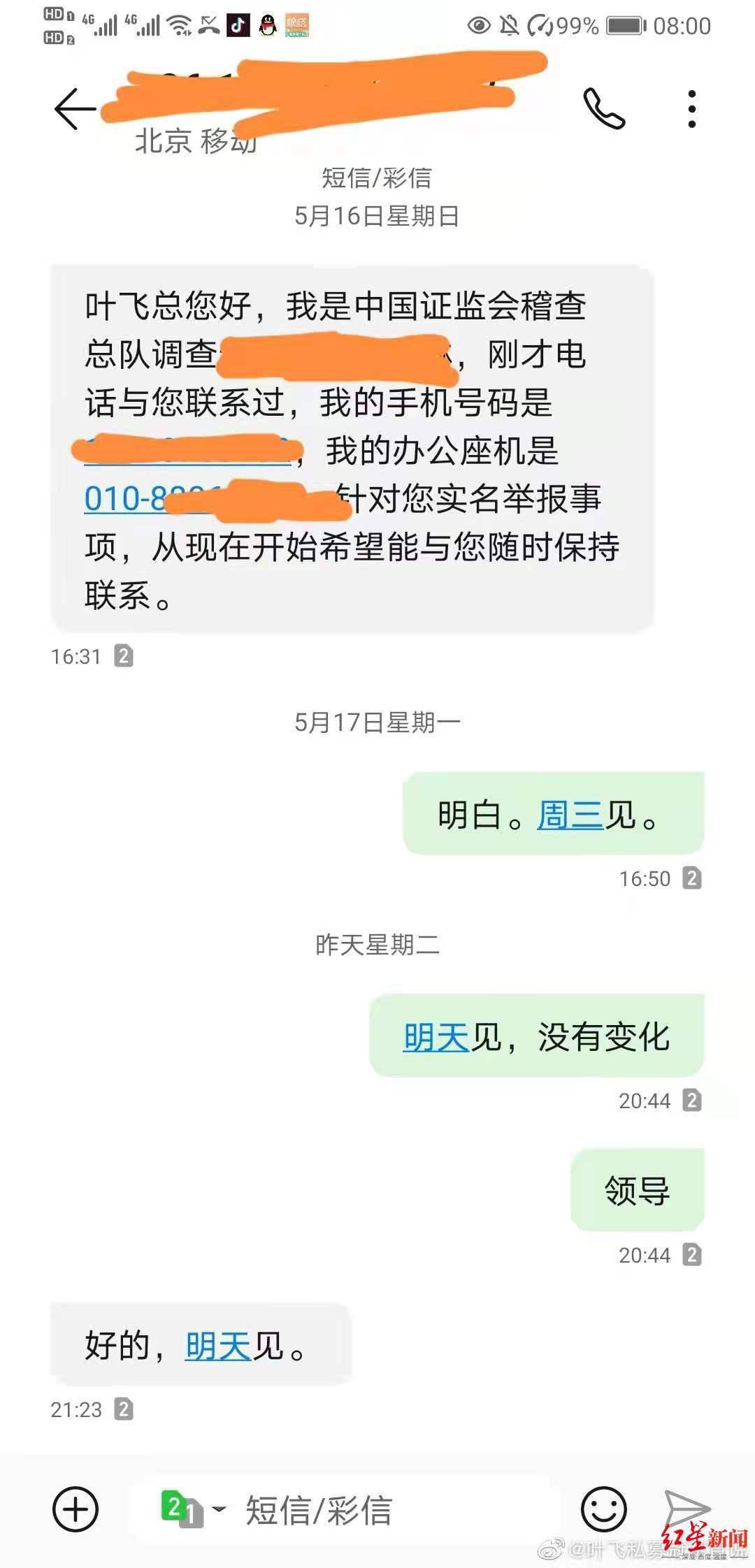Tap 明天 link in 好的，明天见
755x1568 pixels.
217,1346
